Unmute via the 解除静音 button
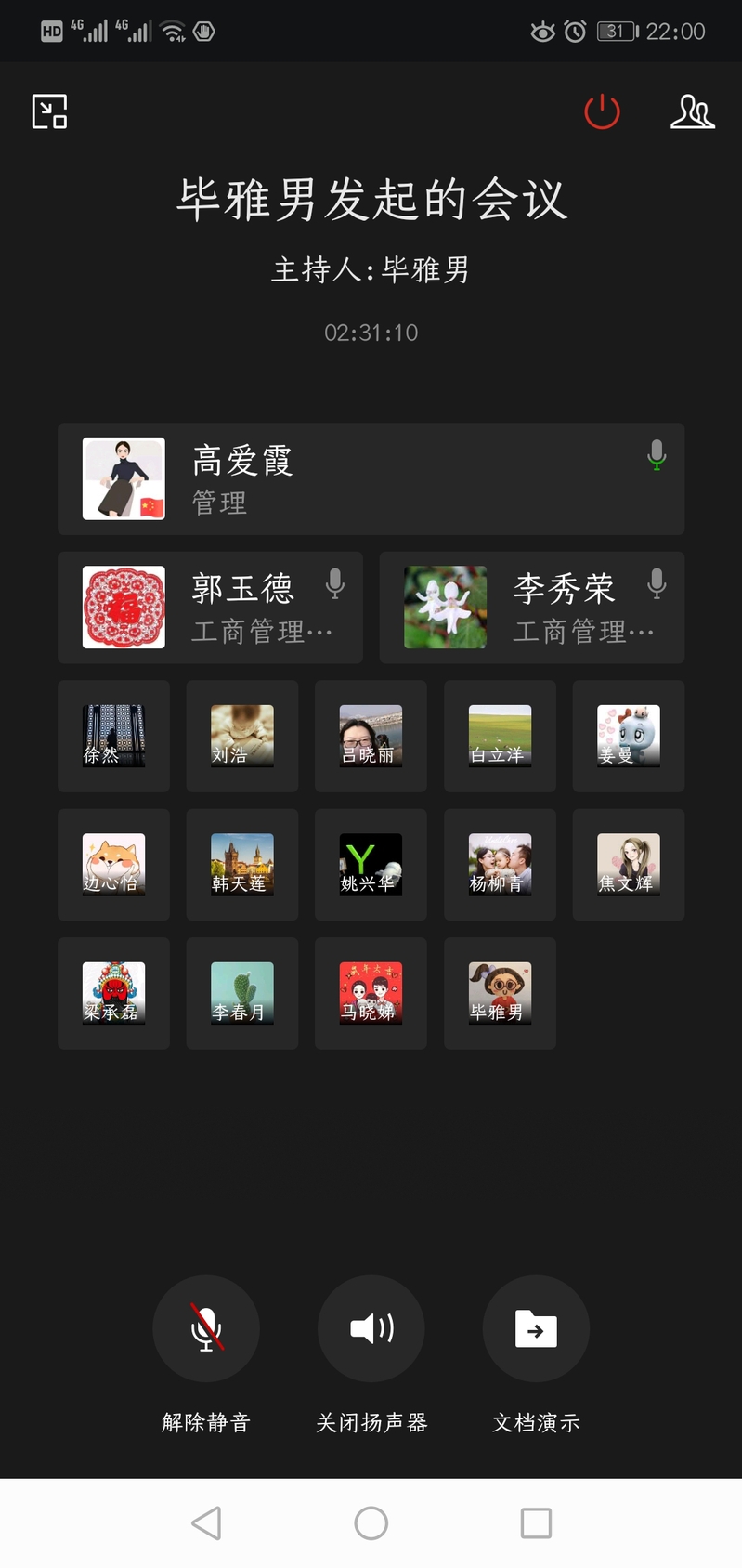 click(206, 1328)
